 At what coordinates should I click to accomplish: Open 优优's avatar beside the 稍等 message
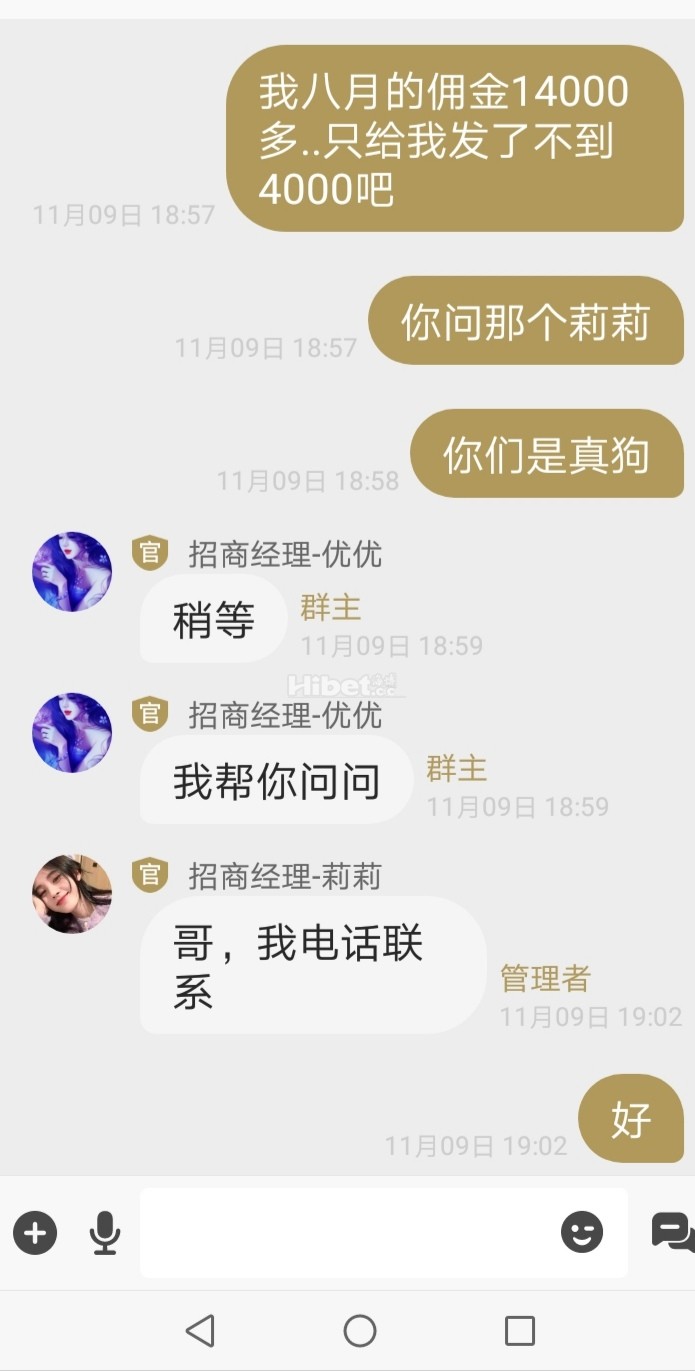coord(72,571)
